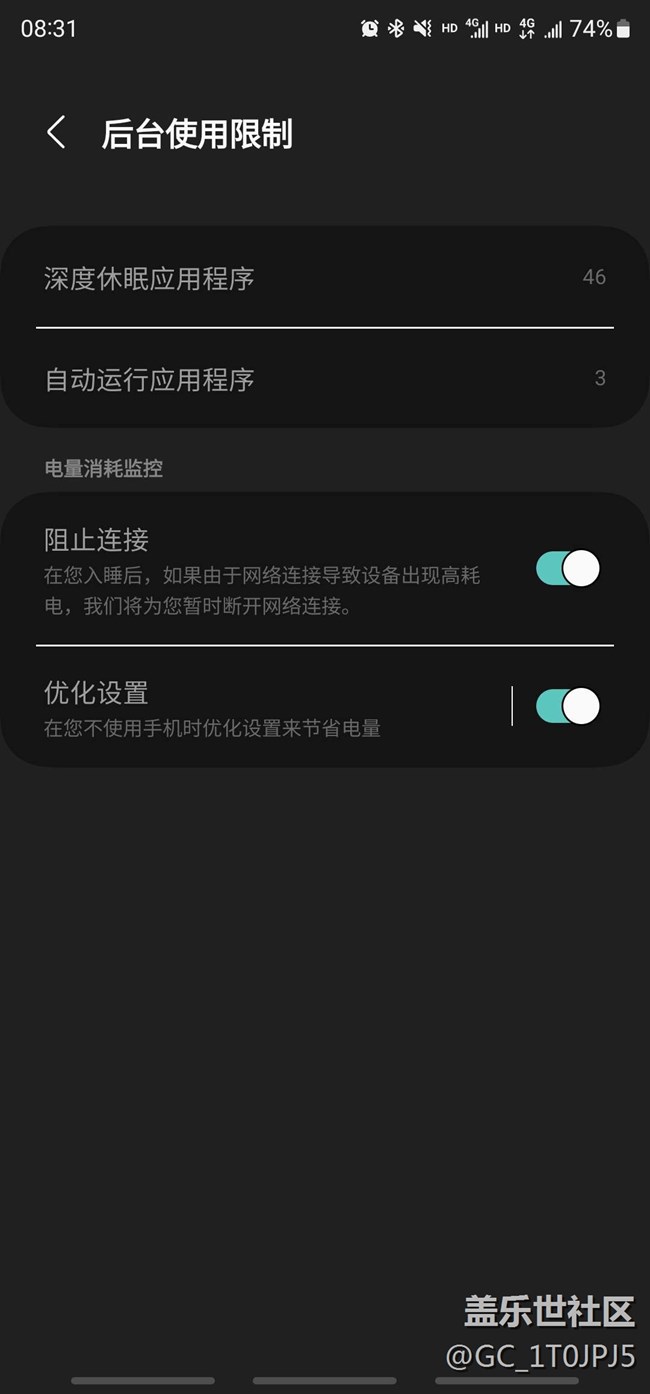
Task: Disable the 优化设置 switch
Action: [x=567, y=707]
